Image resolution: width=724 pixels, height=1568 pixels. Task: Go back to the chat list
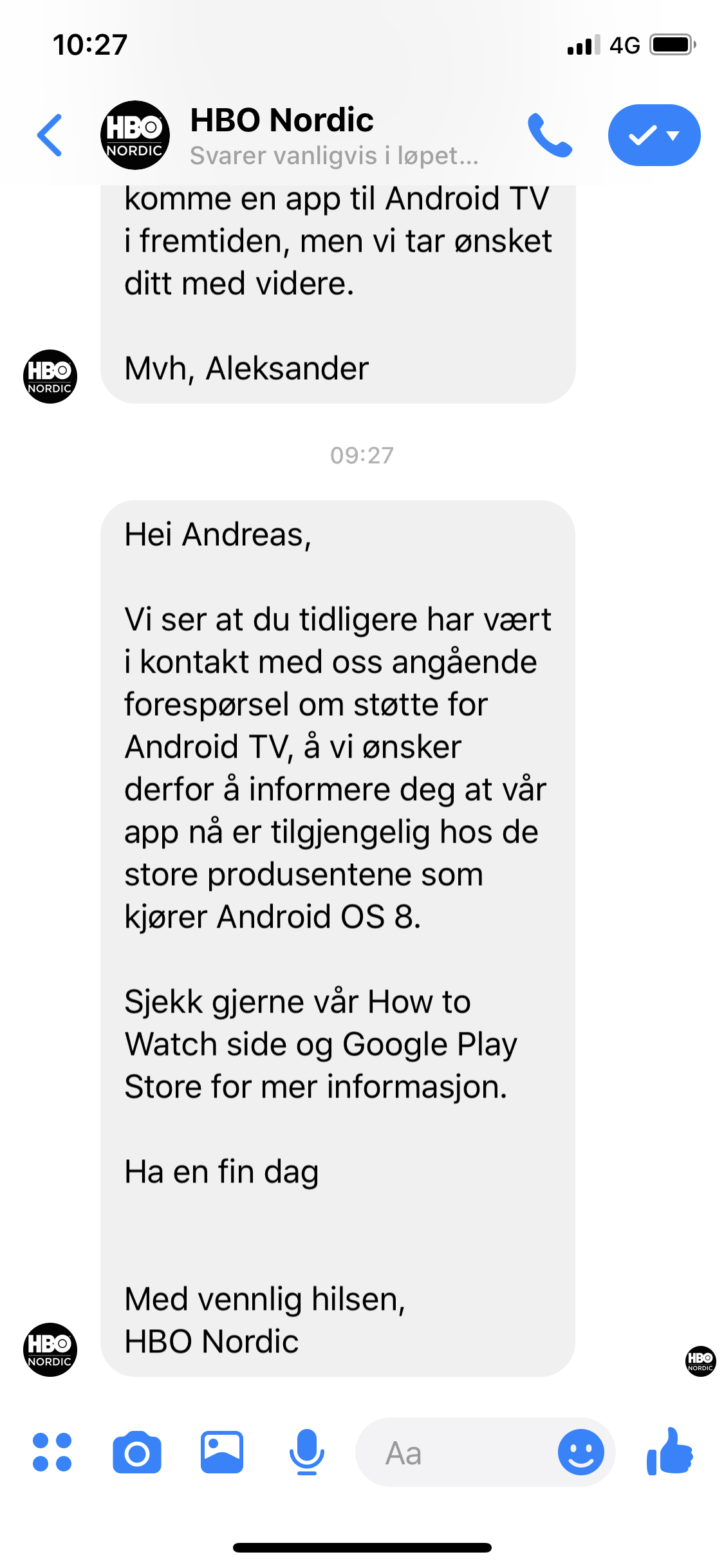pyautogui.click(x=50, y=135)
